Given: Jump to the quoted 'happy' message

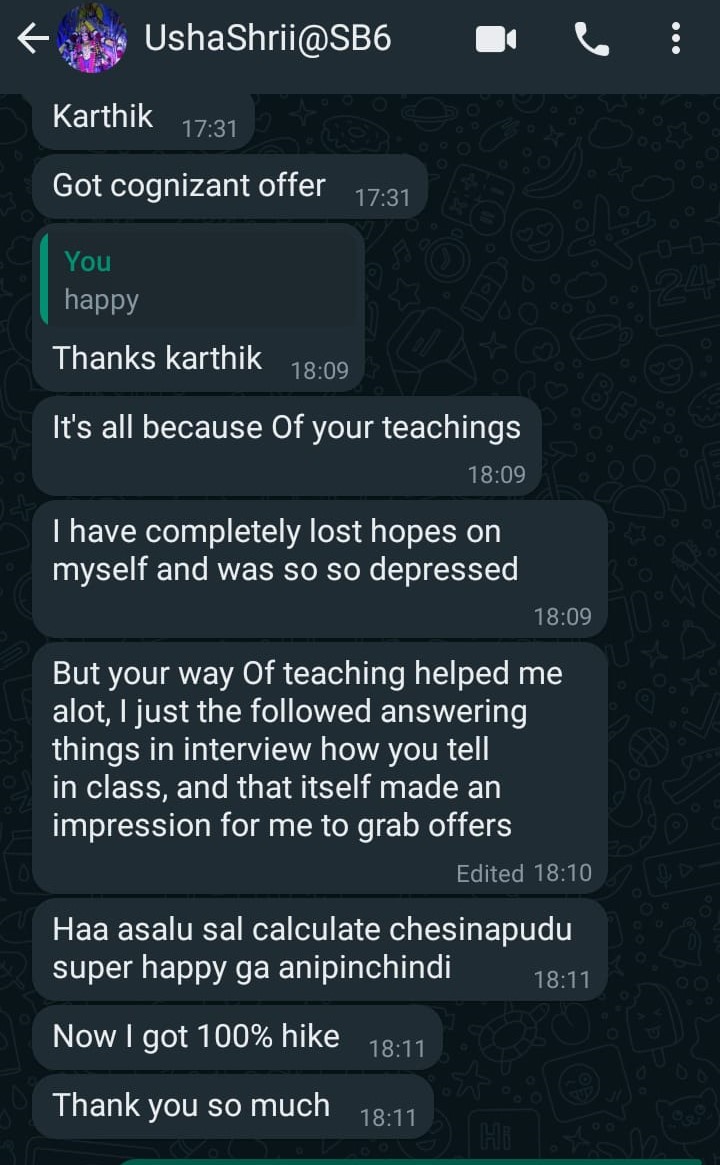Looking at the screenshot, I should point(199,279).
